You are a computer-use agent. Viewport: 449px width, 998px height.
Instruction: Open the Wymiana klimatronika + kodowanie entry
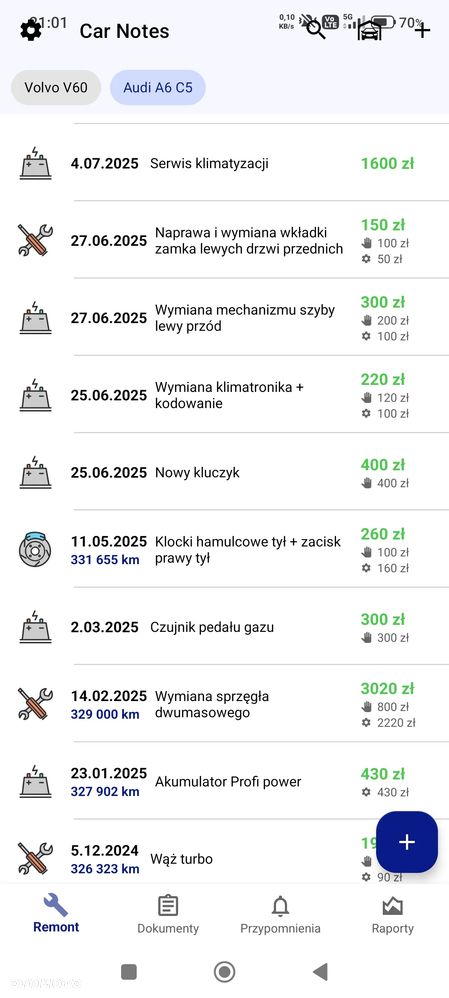point(224,395)
